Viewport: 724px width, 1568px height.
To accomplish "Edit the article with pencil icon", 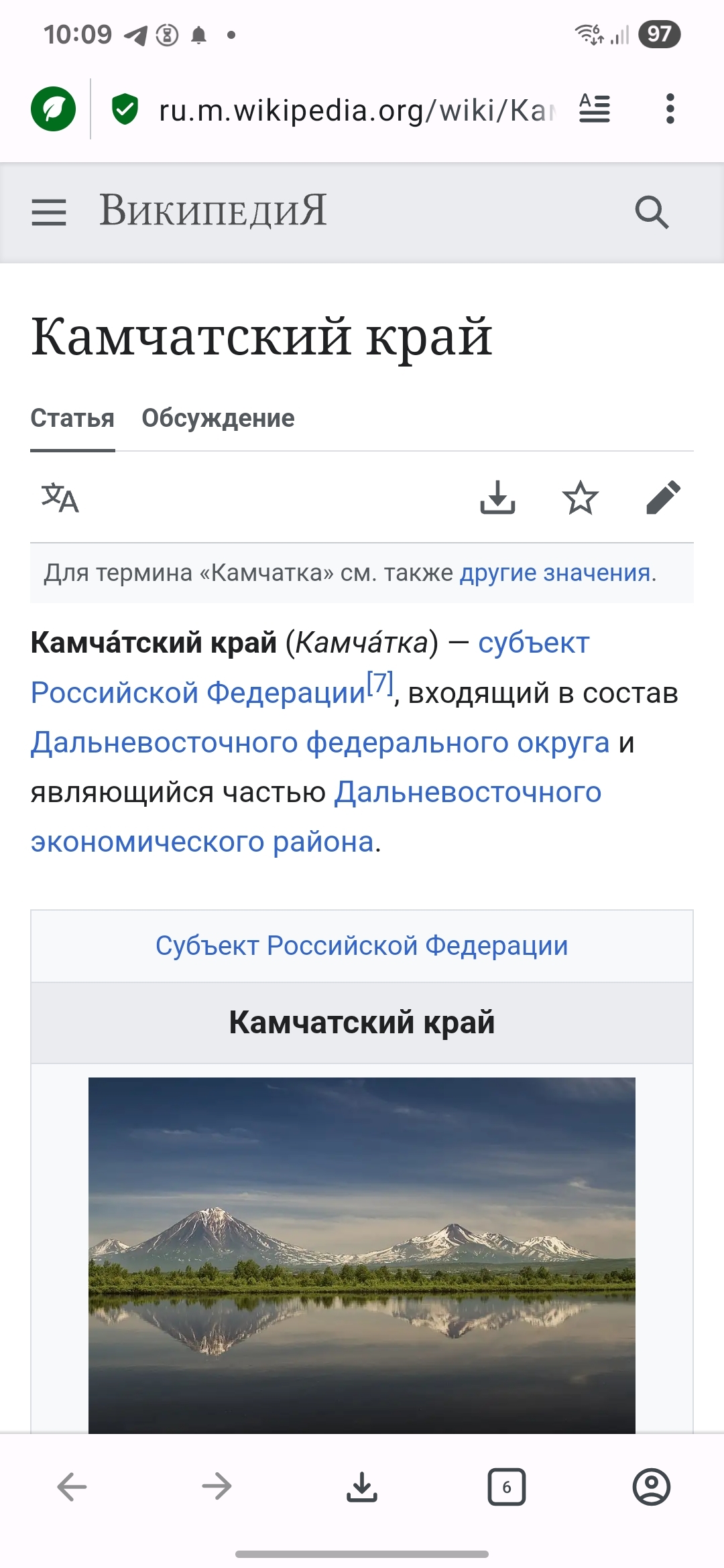I will tap(664, 497).
